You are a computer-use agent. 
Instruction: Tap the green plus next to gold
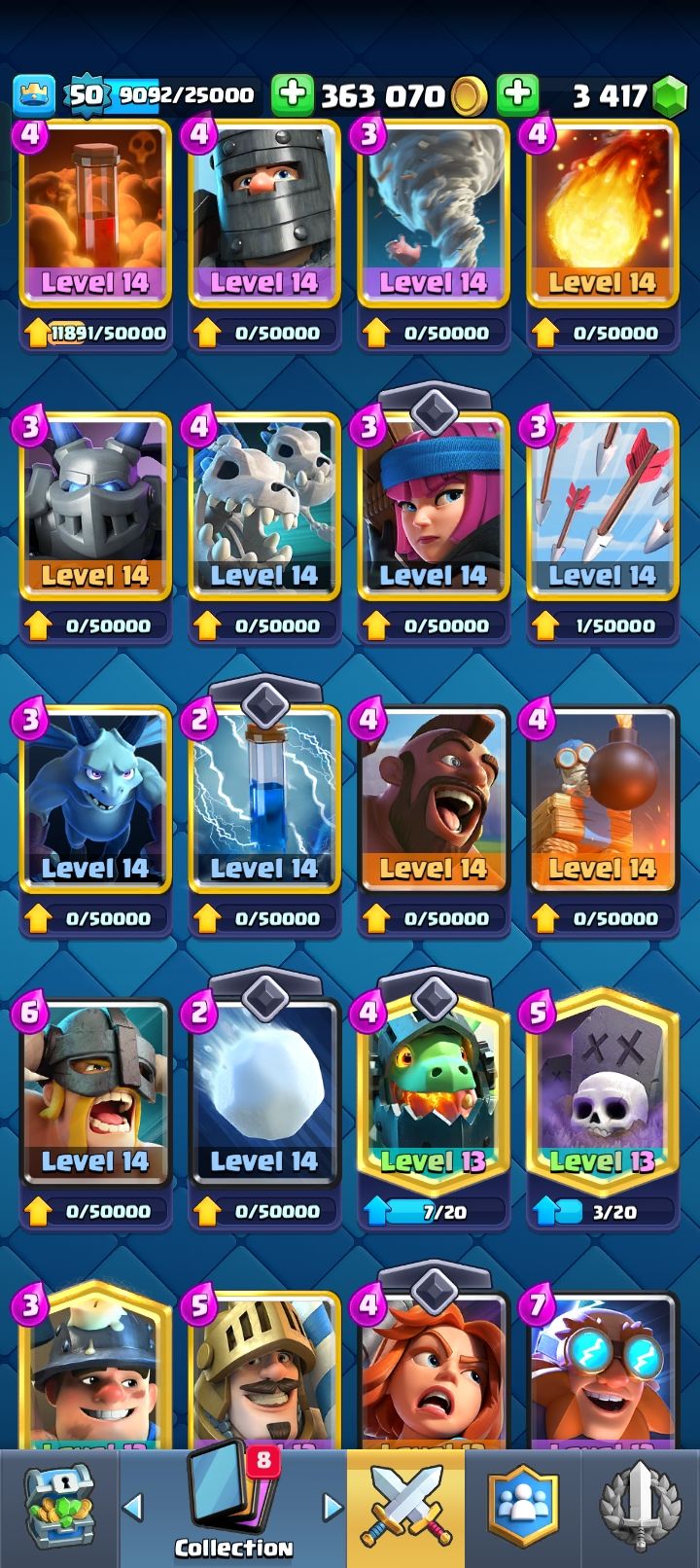[292, 94]
